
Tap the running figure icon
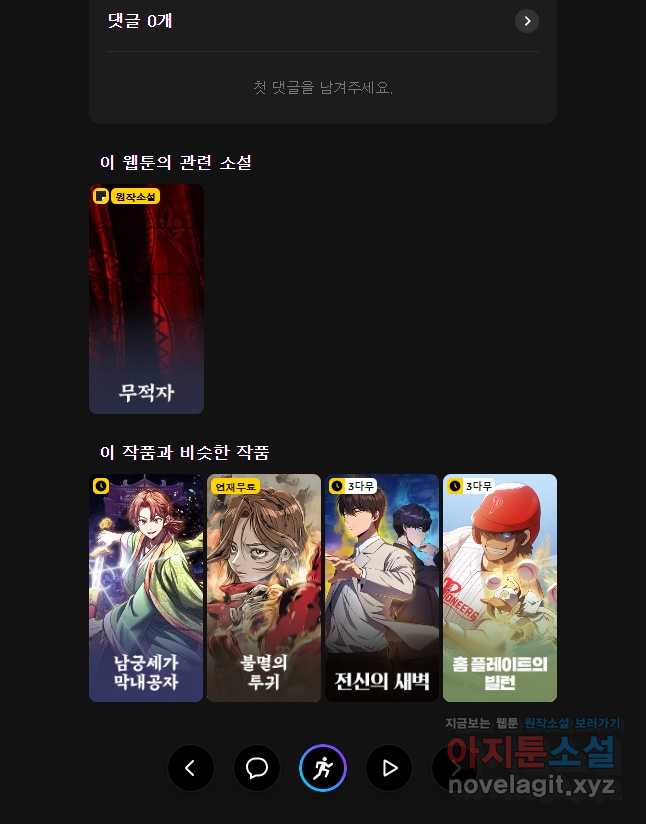[323, 768]
